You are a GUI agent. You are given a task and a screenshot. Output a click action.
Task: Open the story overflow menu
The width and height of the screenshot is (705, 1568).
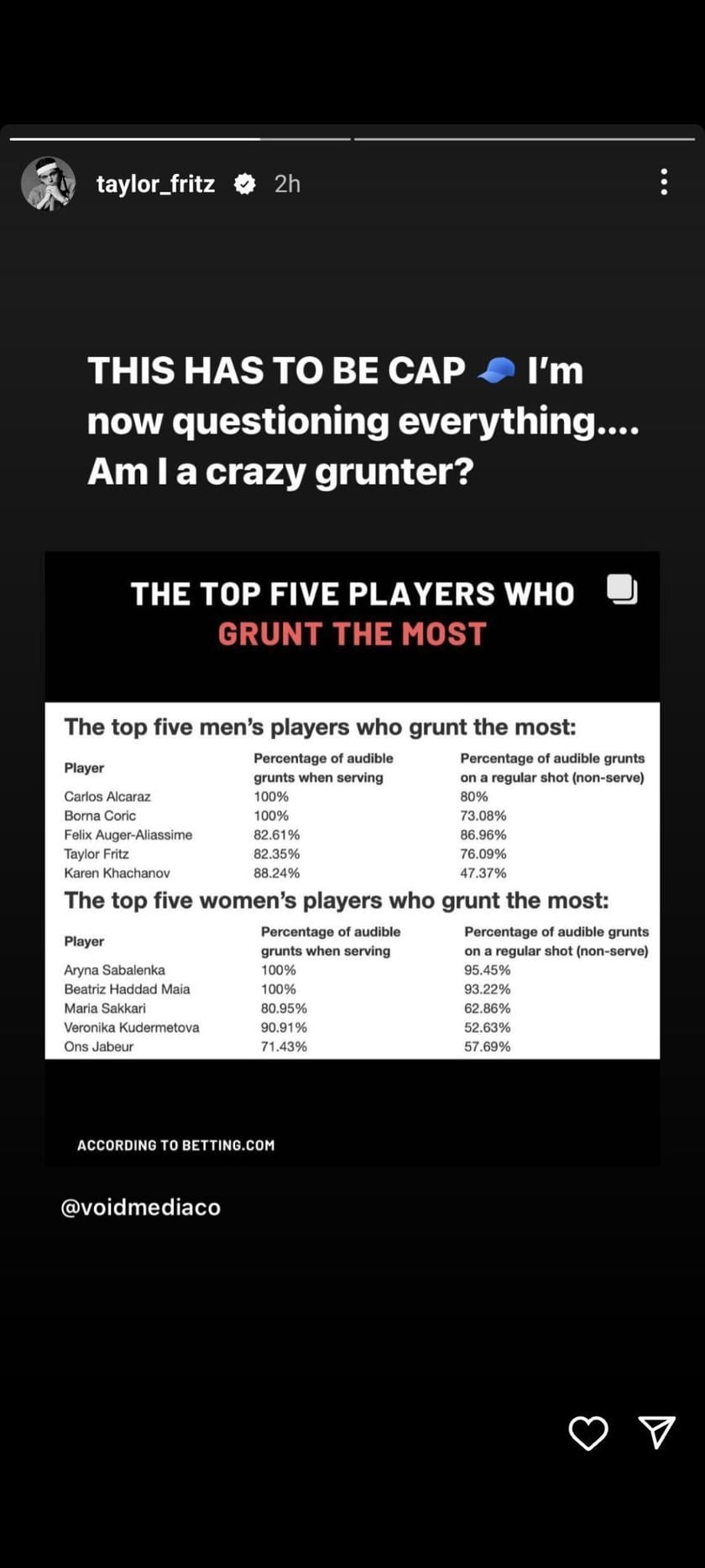(664, 182)
